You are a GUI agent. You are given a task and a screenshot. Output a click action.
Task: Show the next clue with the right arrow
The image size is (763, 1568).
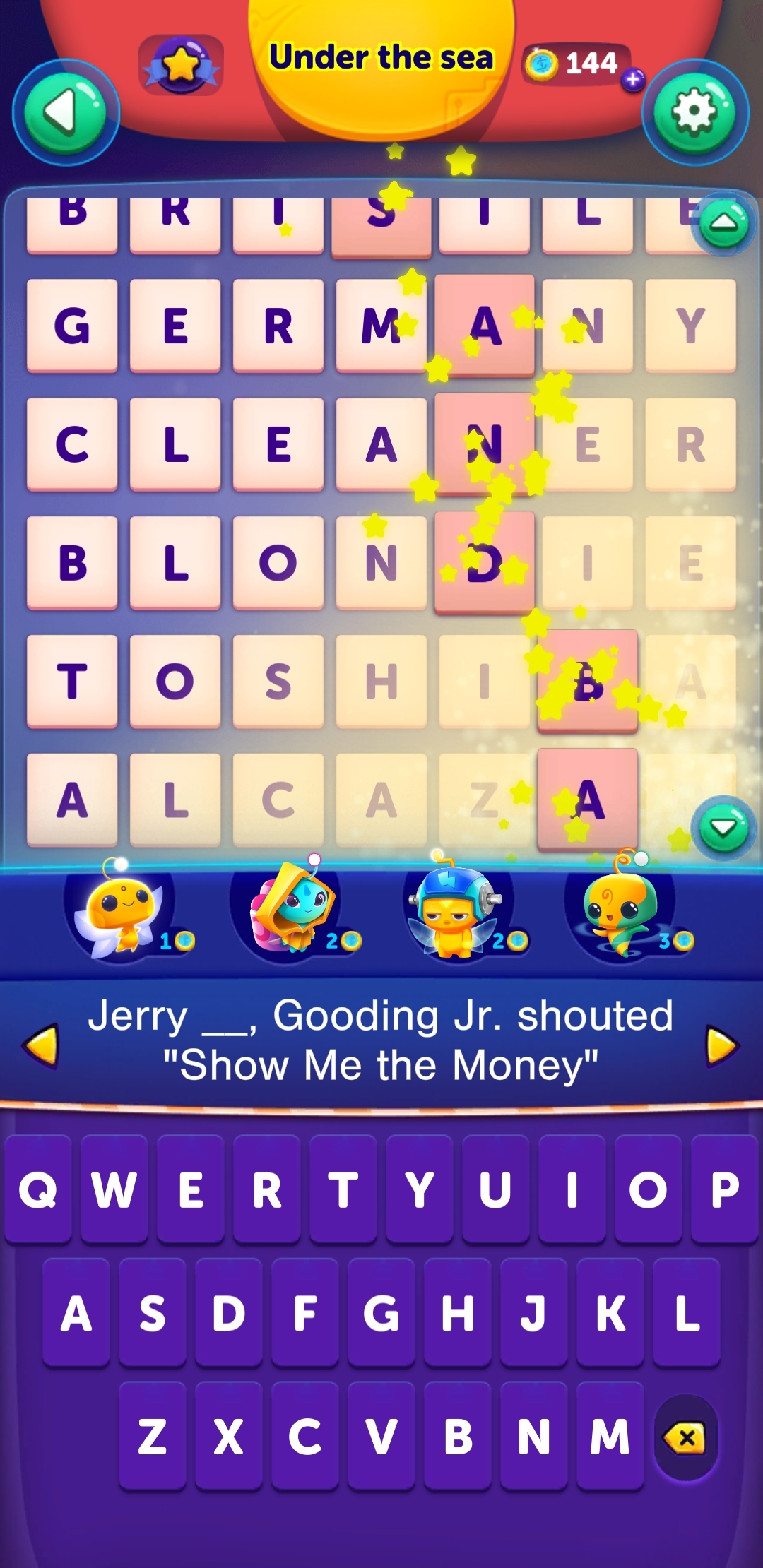pos(722,1045)
